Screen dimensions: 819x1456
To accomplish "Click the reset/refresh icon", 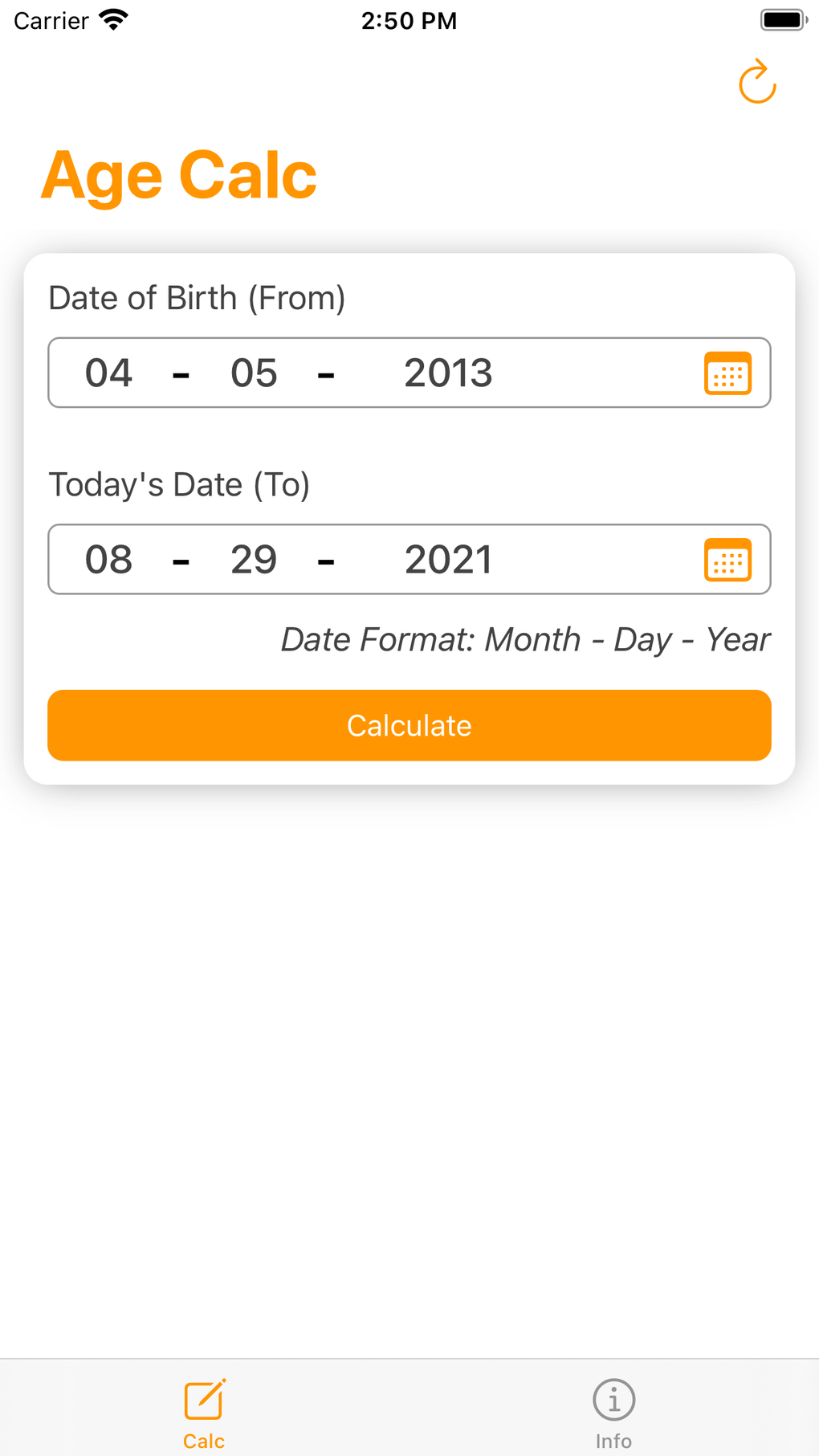I will pyautogui.click(x=757, y=82).
